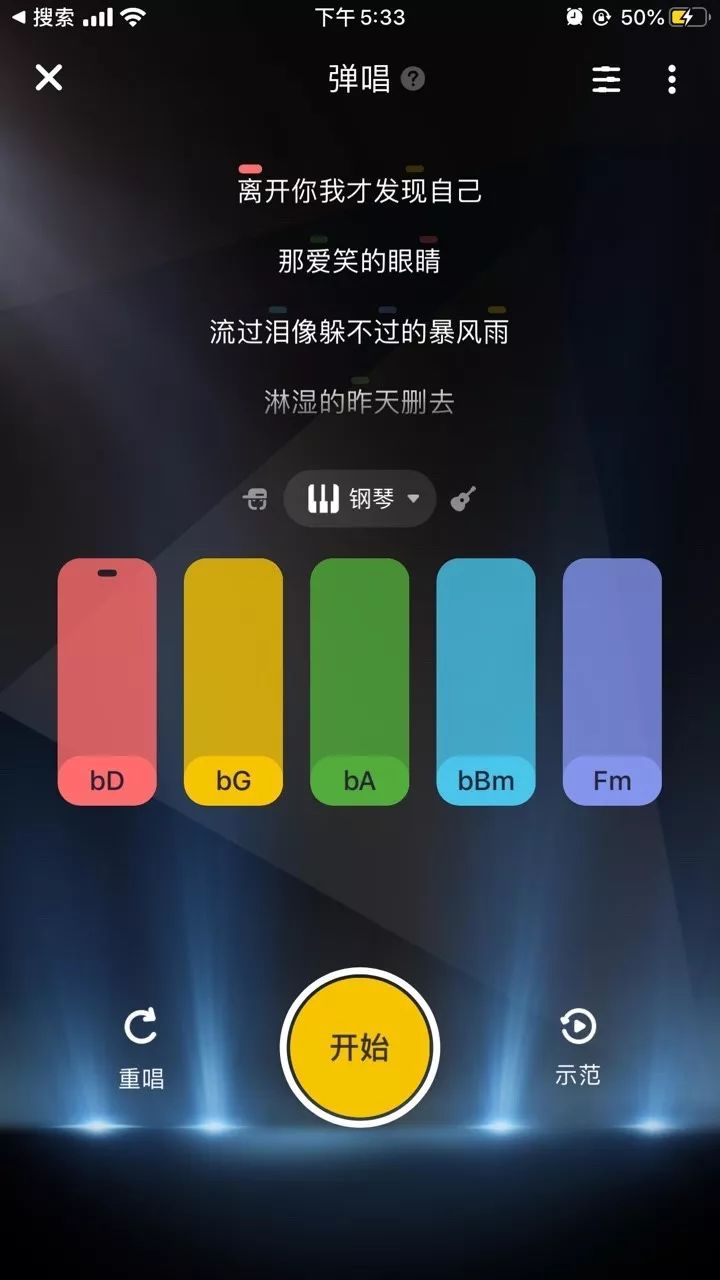720x1280 pixels.
Task: Play the purple Fm chord pad
Action: pyautogui.click(x=612, y=681)
